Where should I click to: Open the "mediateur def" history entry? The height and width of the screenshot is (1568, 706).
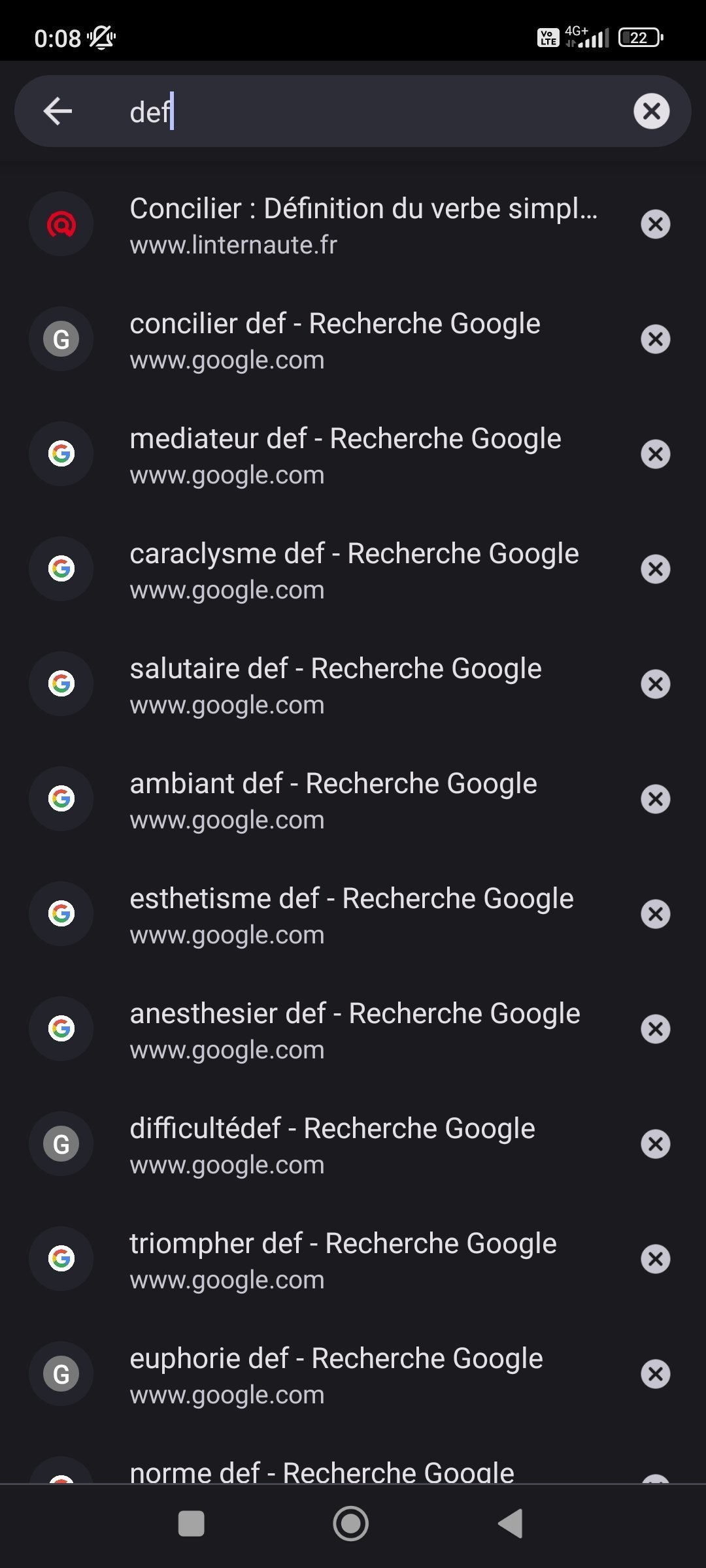(x=353, y=454)
